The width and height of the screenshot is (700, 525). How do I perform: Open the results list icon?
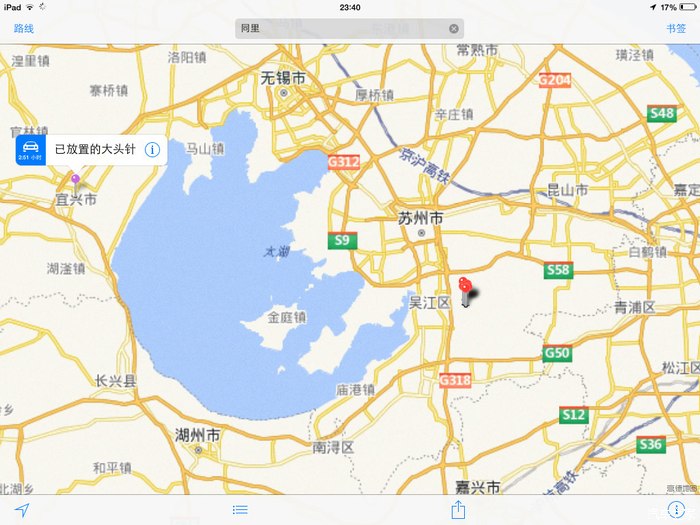click(240, 510)
